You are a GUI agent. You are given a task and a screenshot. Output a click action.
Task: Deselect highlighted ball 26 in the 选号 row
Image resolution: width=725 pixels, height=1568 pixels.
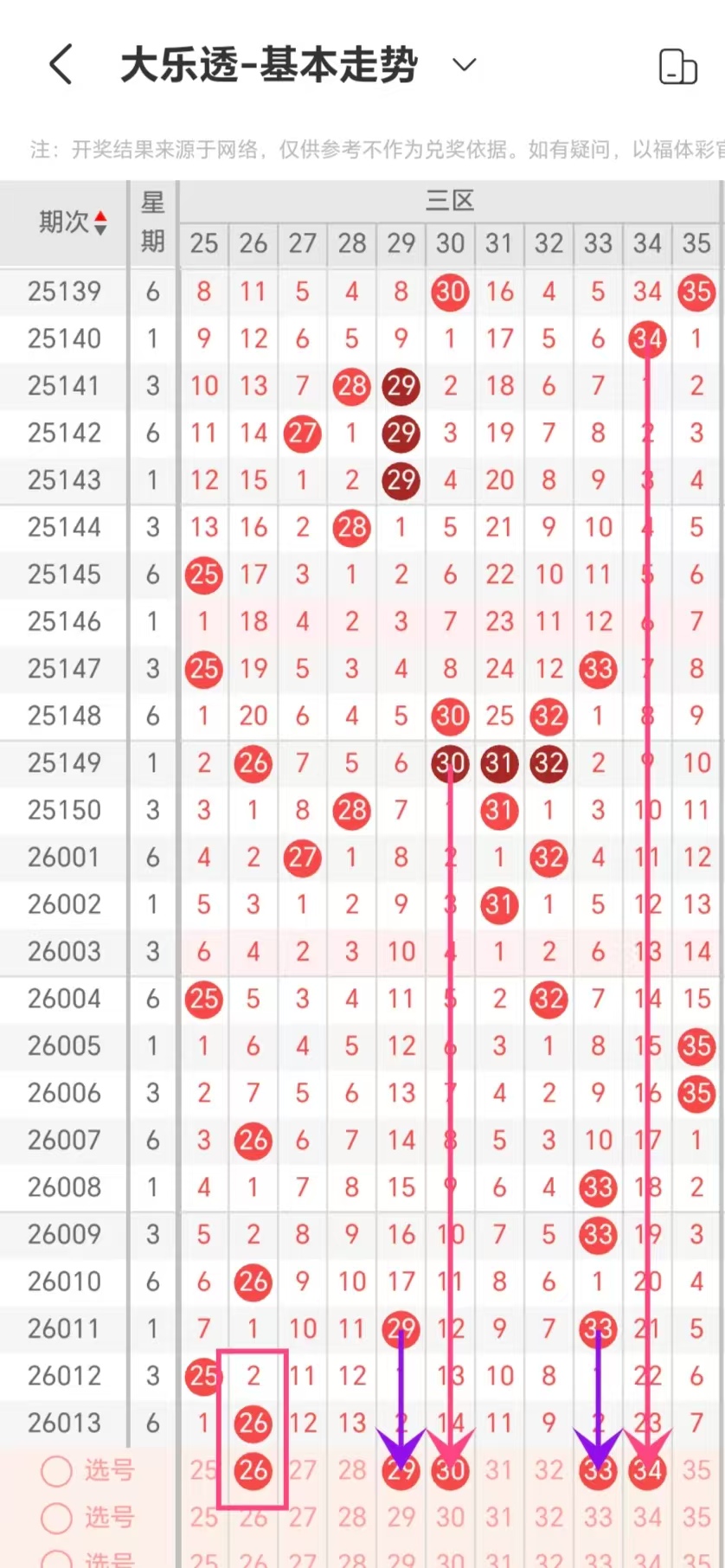pos(253,1469)
